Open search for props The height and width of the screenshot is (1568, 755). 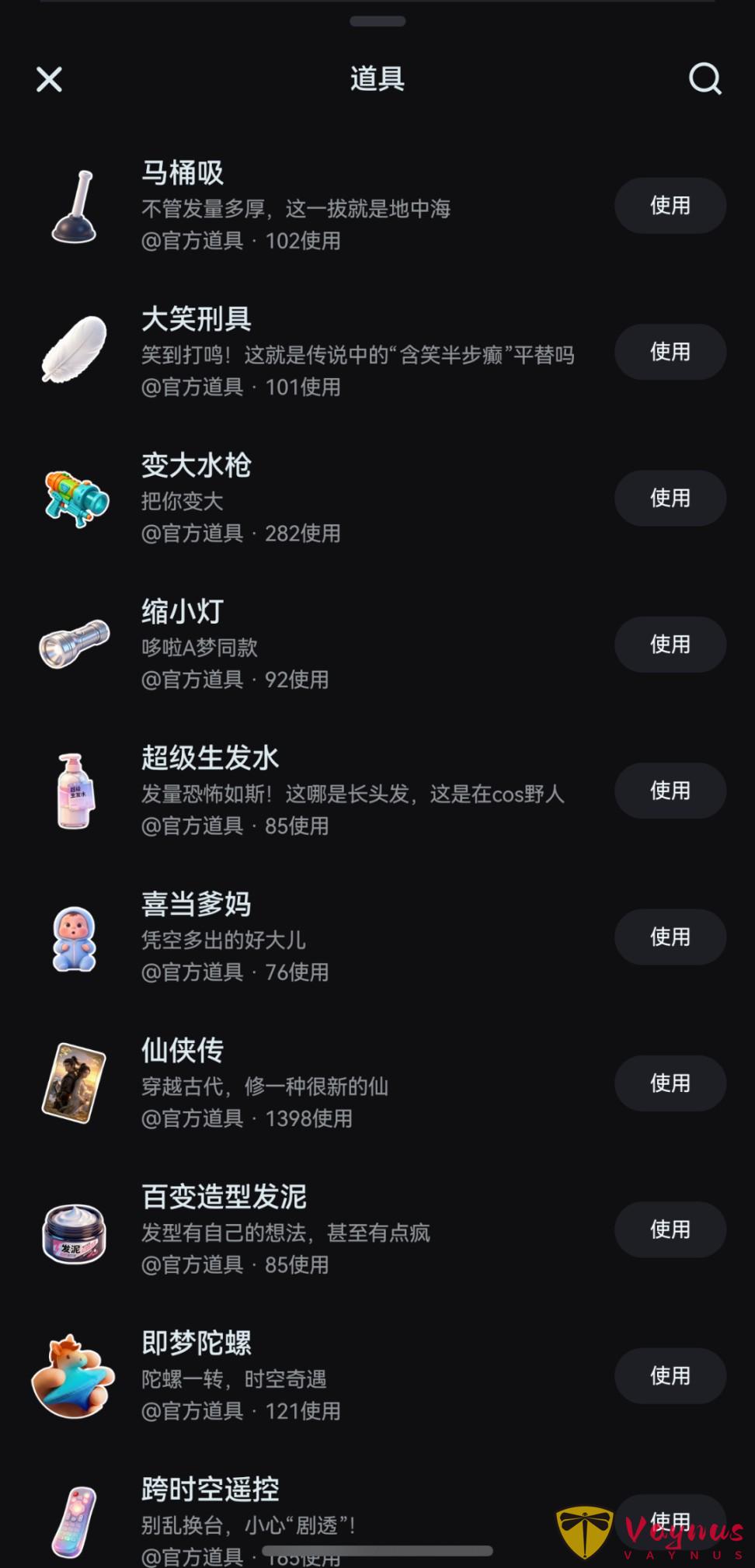[x=705, y=78]
